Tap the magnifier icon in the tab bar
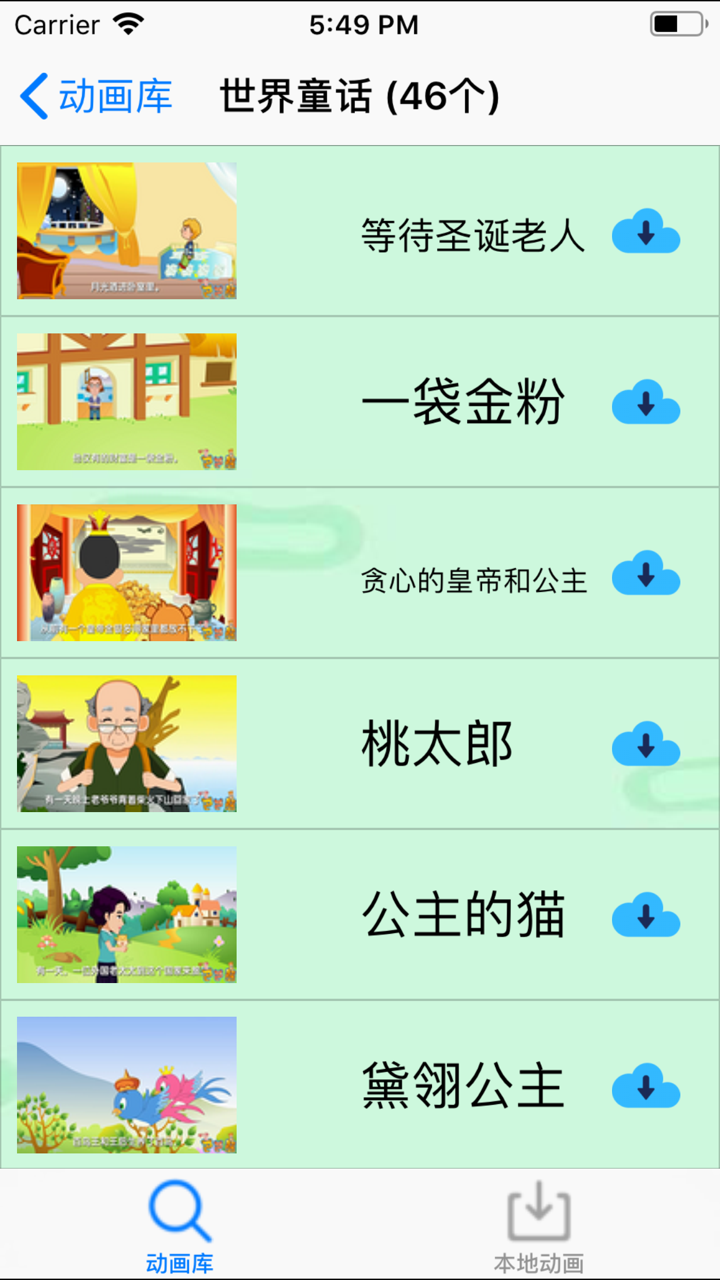This screenshot has height=1280, width=720. [x=180, y=1210]
